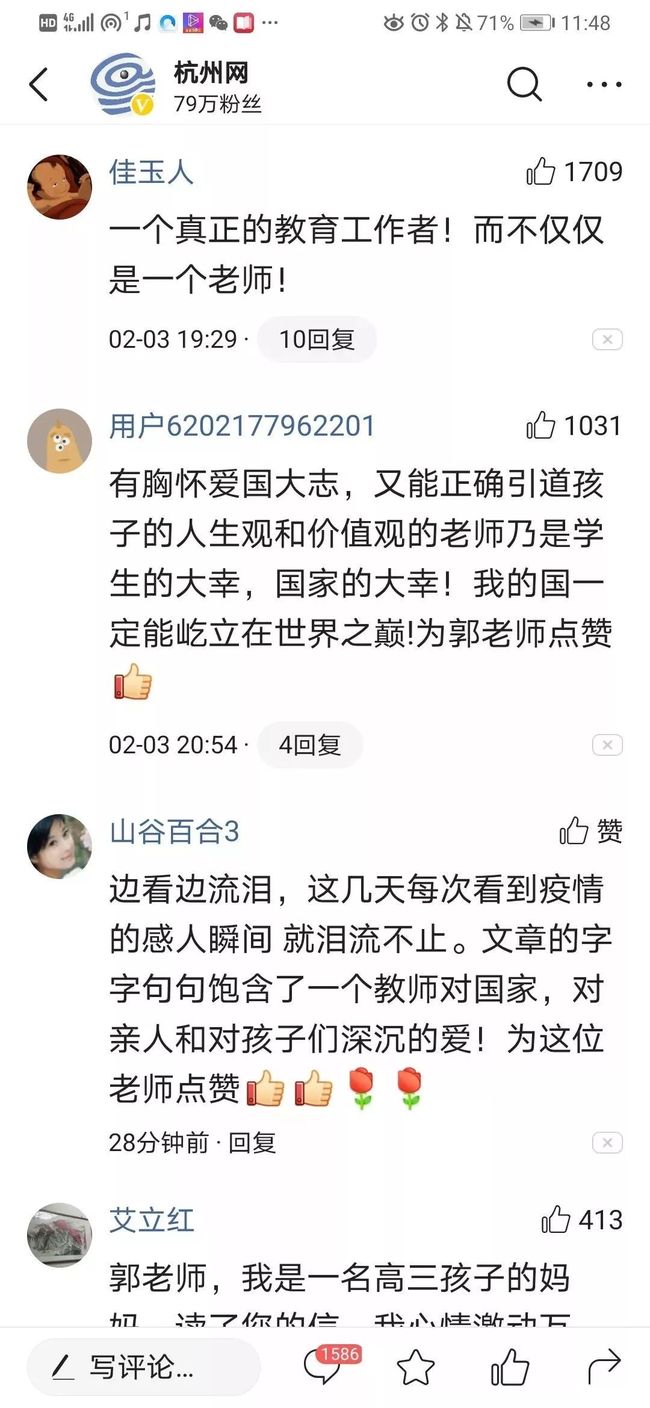Favorite this article with the star icon
Screen dimensions: 650x1408
(416, 1367)
